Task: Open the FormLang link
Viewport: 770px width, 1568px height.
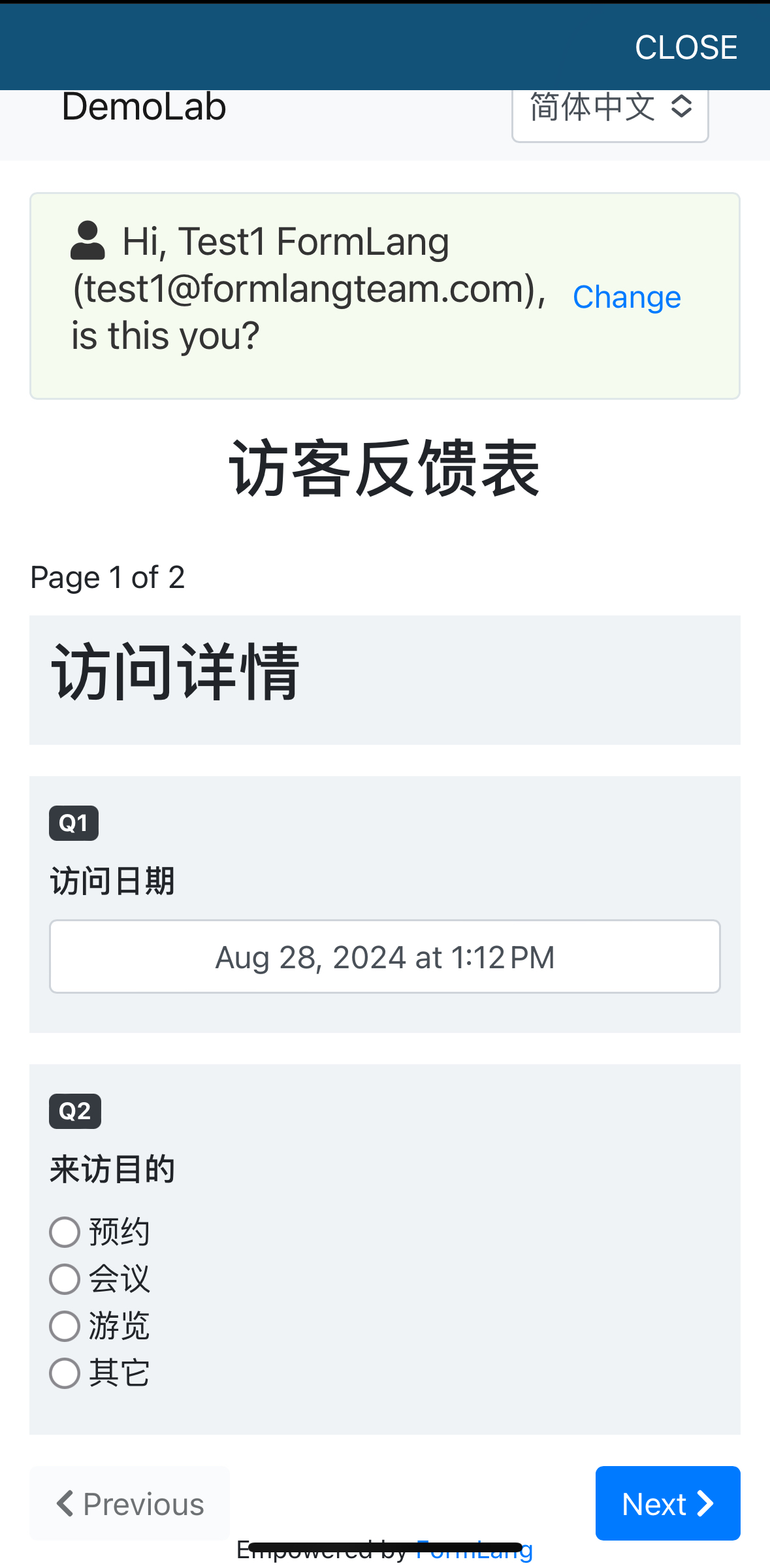Action: (475, 1551)
